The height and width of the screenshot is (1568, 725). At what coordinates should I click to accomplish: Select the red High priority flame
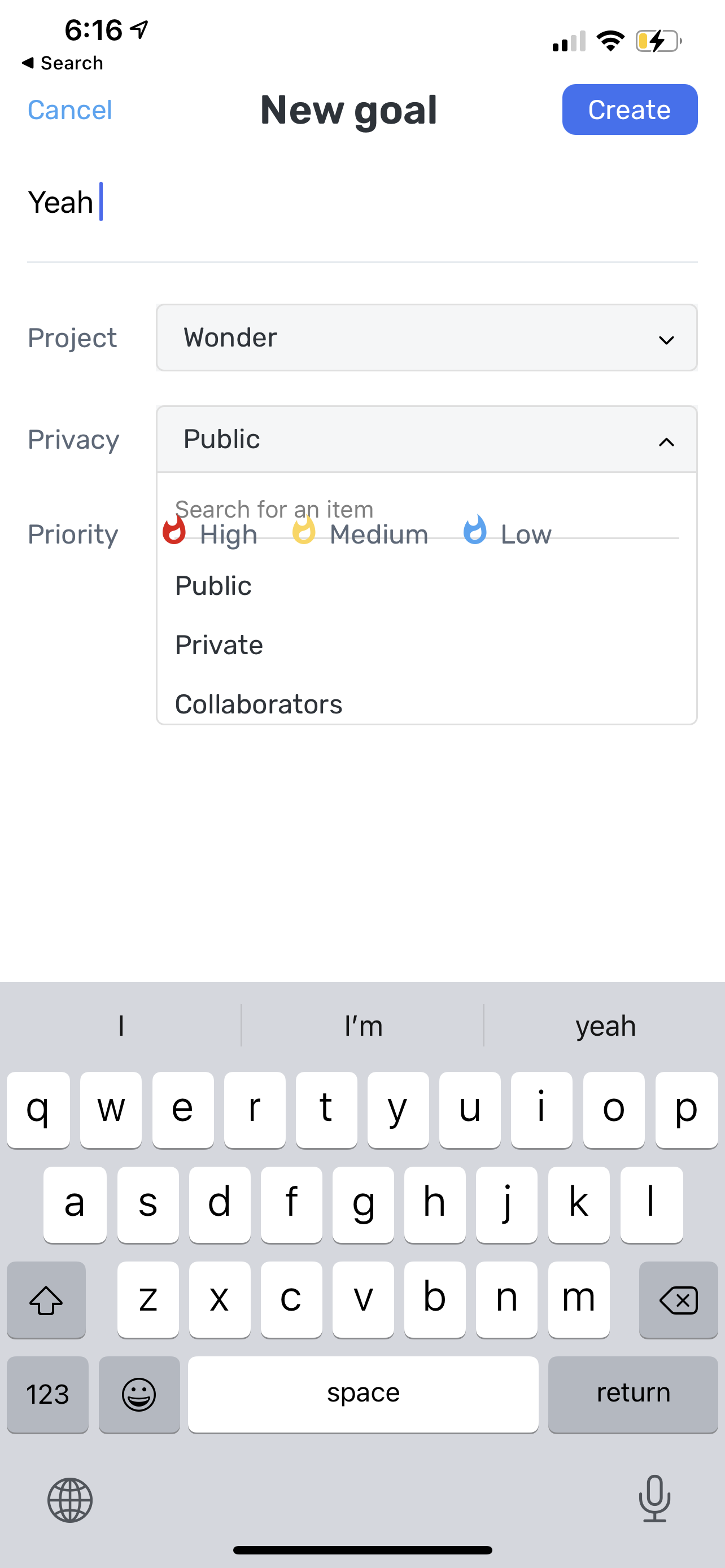coord(175,532)
